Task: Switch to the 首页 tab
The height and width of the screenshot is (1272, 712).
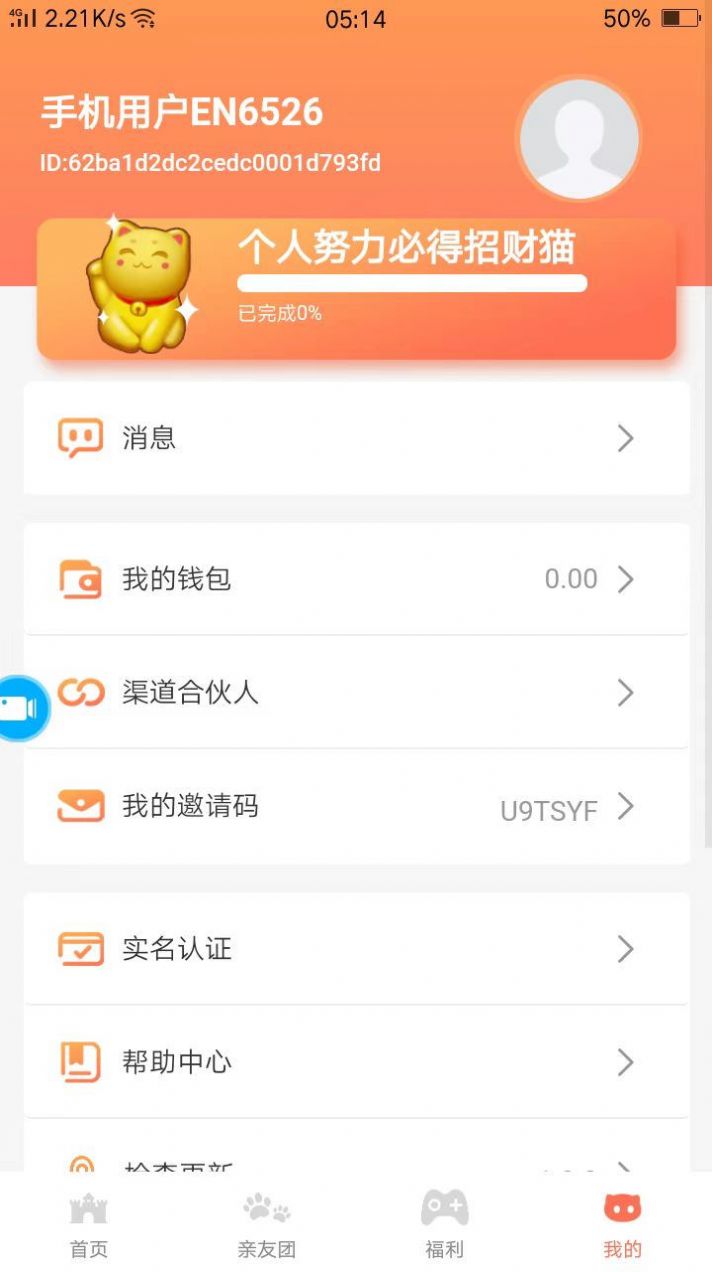Action: [x=89, y=1224]
